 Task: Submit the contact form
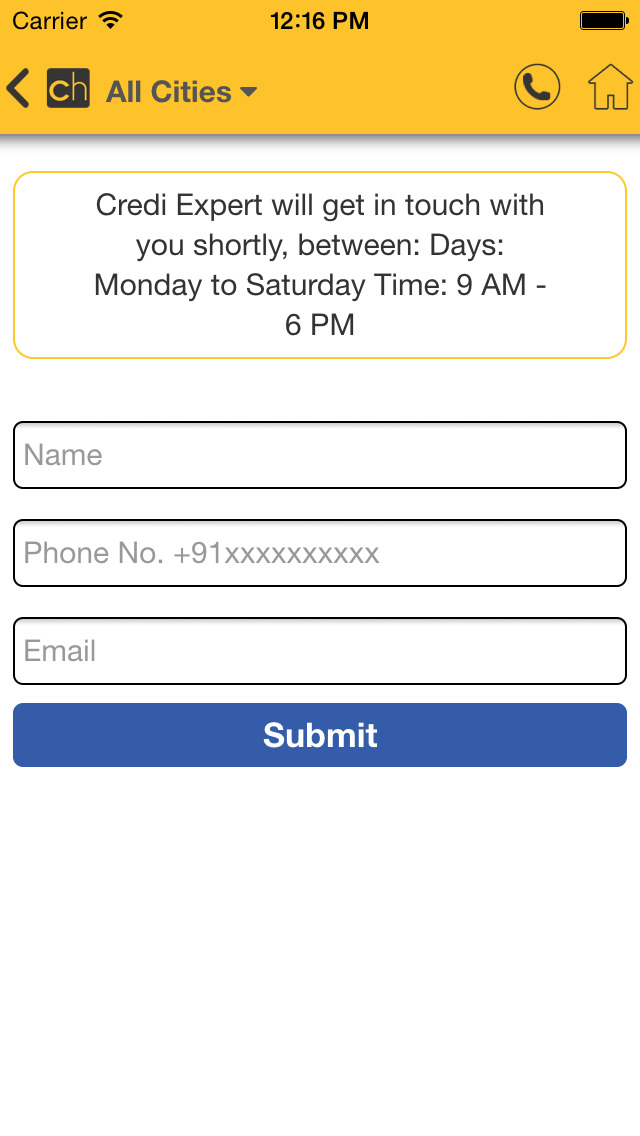coord(320,735)
